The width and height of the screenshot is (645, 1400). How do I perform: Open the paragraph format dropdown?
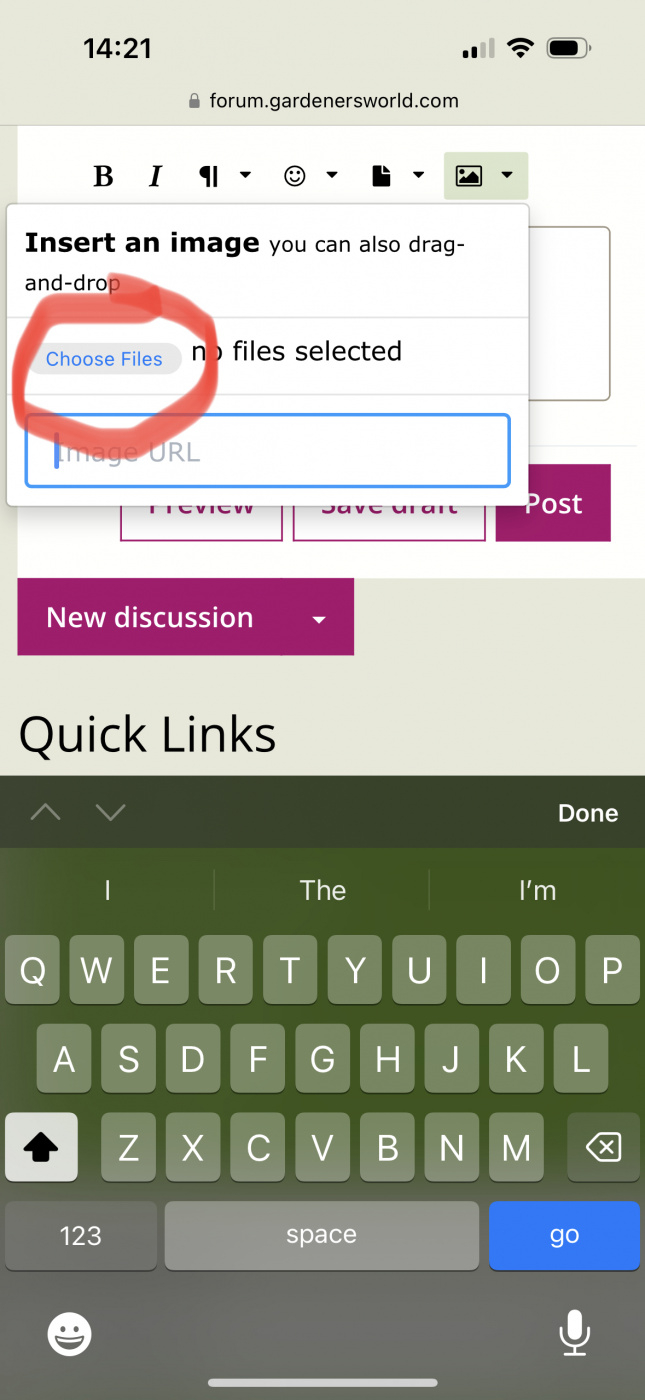[x=224, y=177]
